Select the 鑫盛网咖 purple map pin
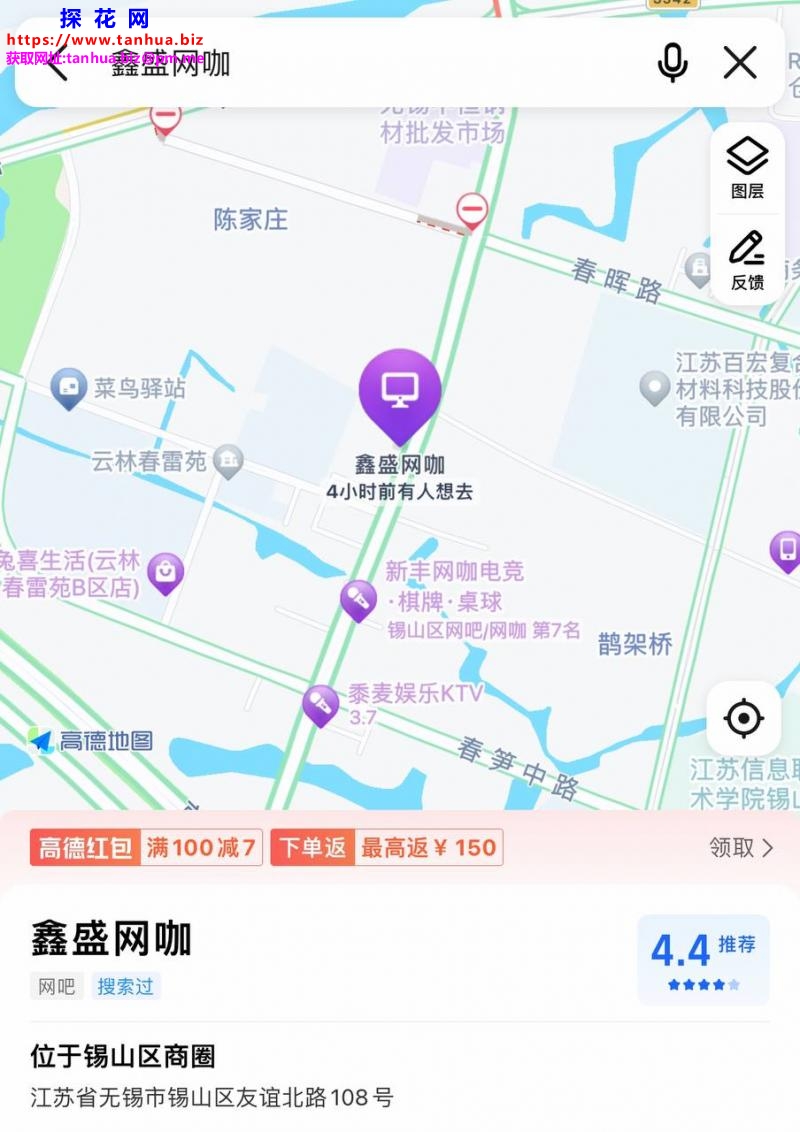 coord(400,393)
